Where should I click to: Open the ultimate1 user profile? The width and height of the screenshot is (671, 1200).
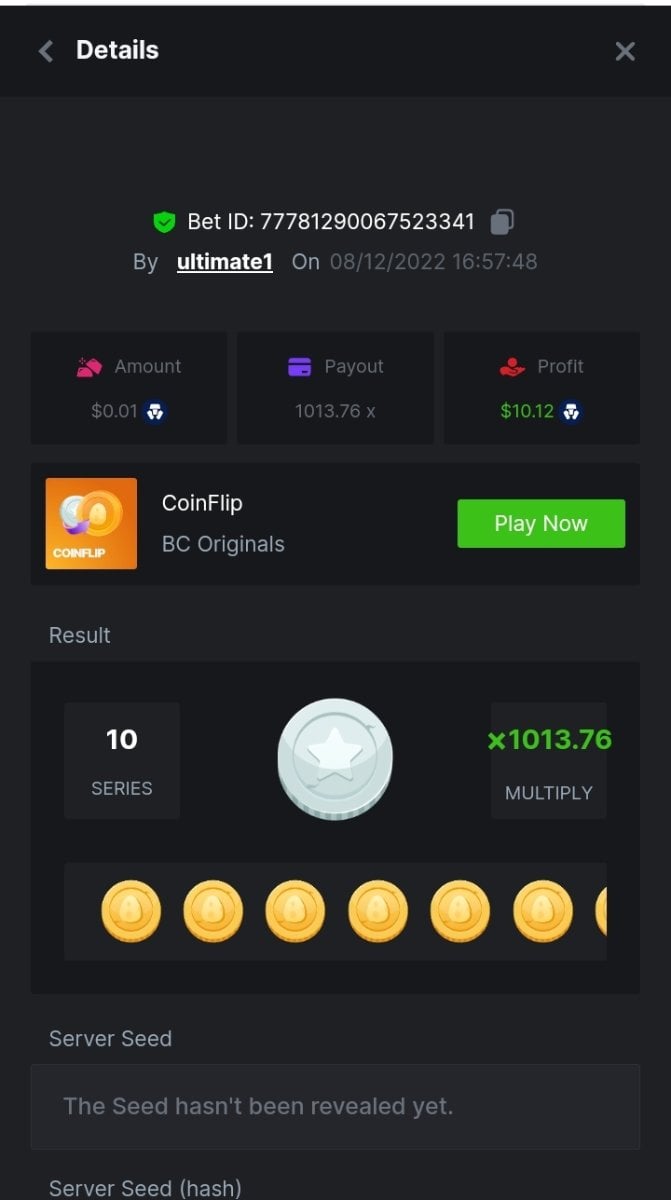(x=225, y=262)
